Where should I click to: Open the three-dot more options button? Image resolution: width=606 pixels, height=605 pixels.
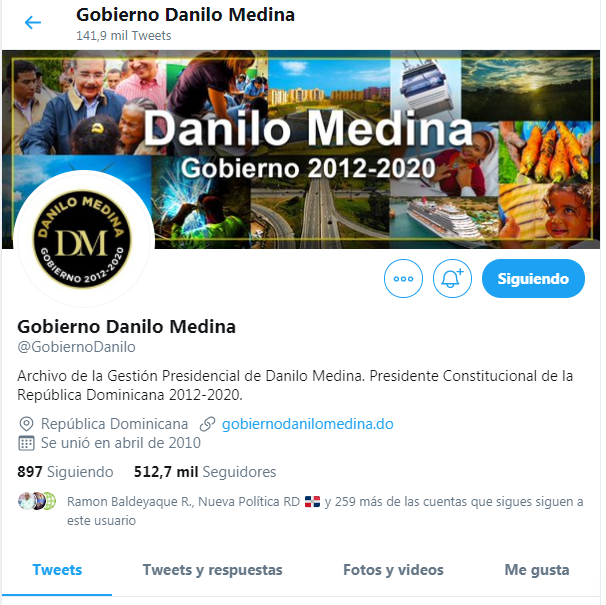pos(404,278)
